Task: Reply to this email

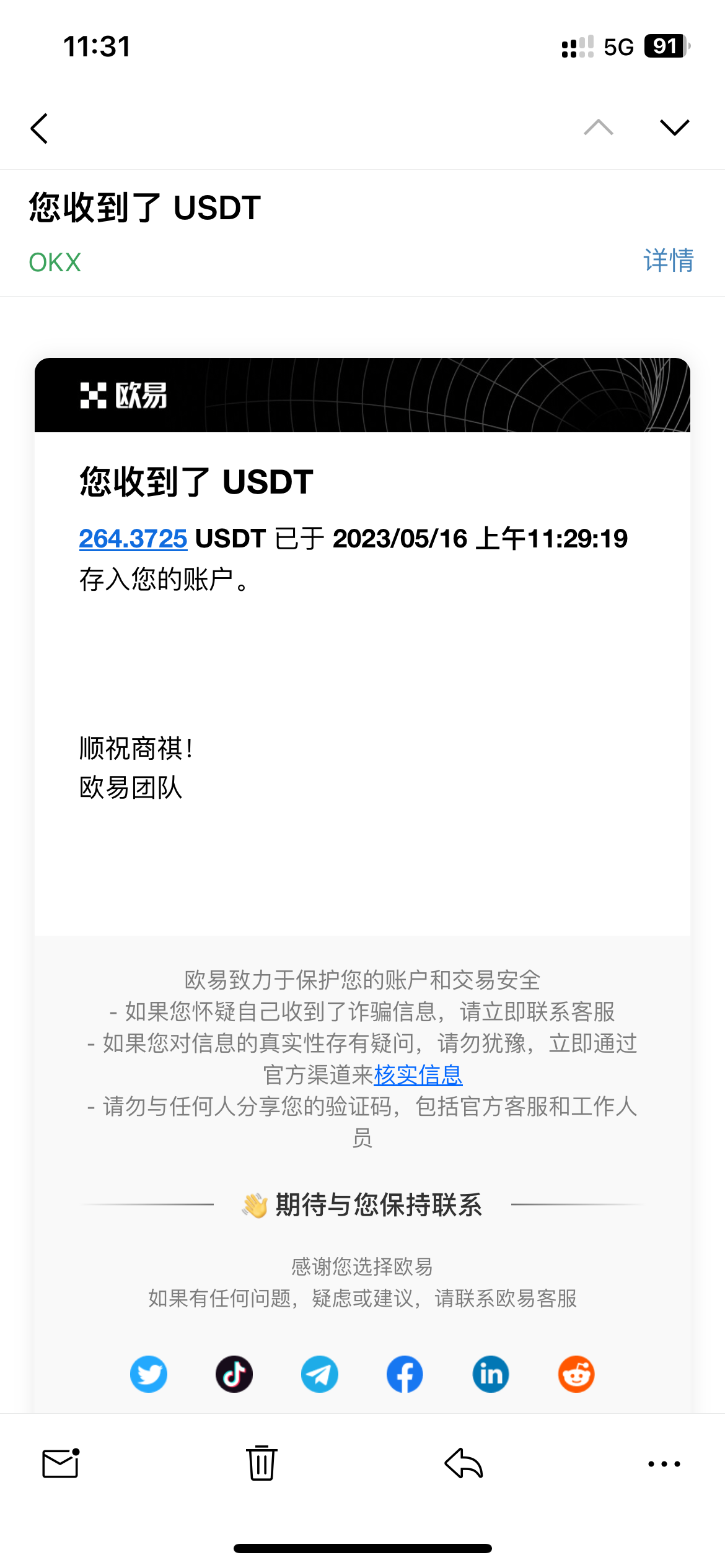Action: (x=464, y=1463)
